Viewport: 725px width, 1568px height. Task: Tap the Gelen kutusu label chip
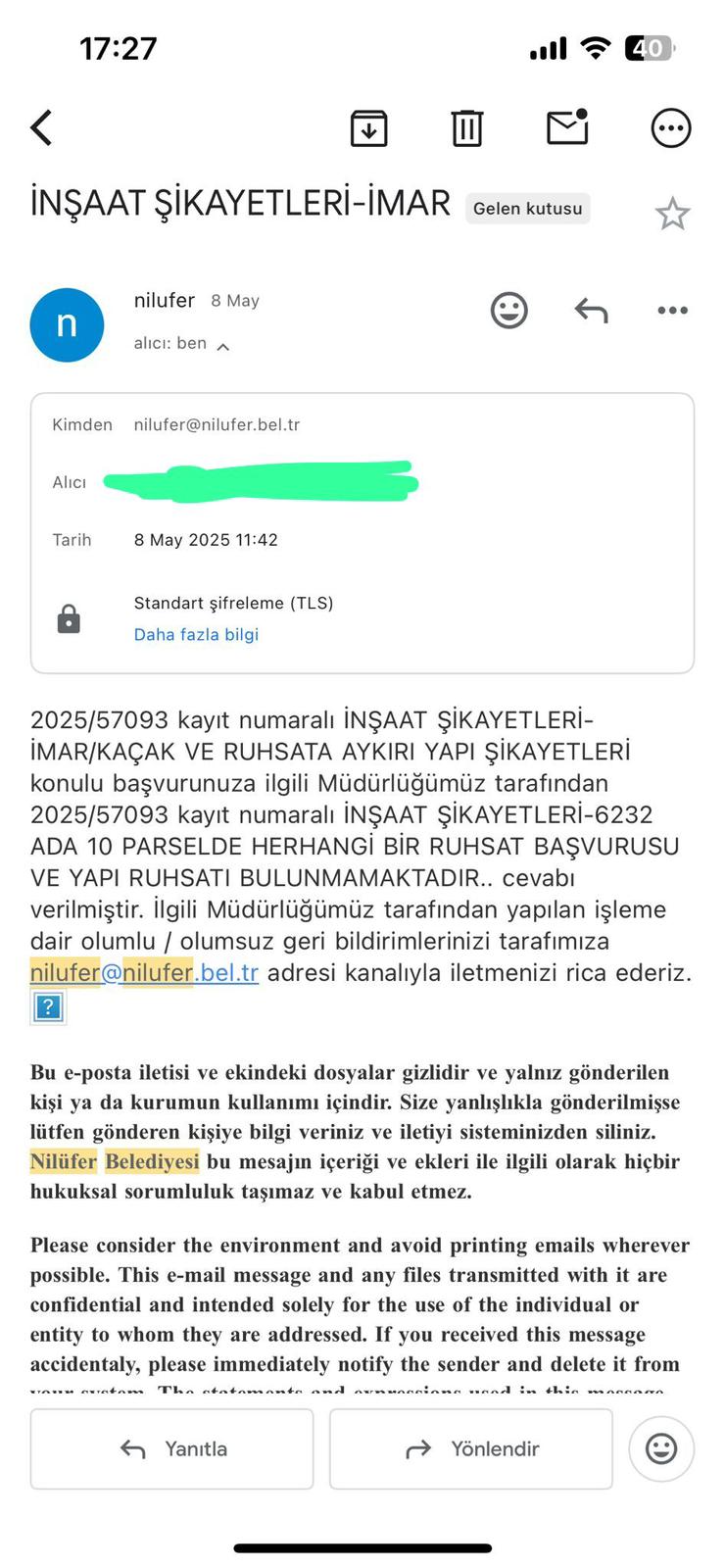(x=527, y=208)
